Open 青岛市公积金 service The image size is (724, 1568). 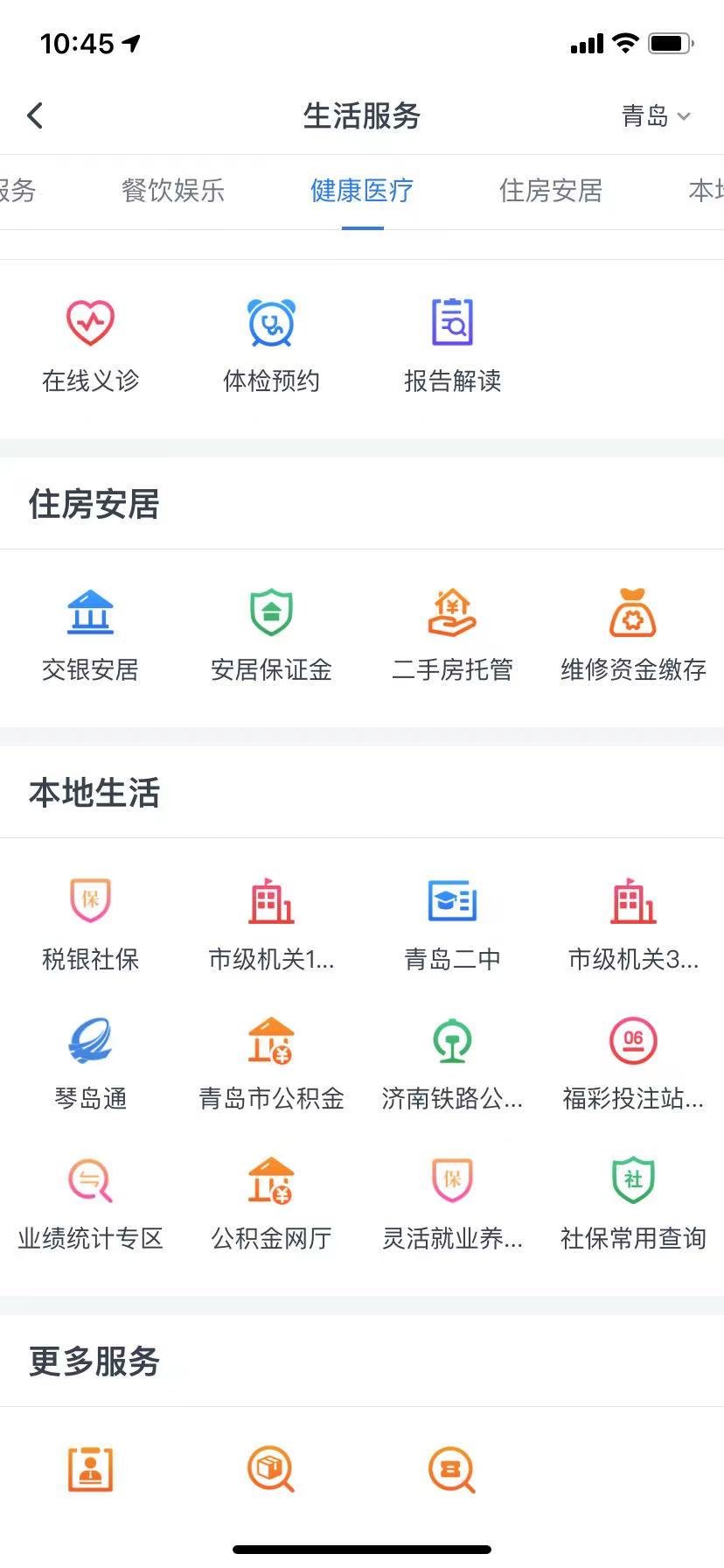pos(271,1062)
